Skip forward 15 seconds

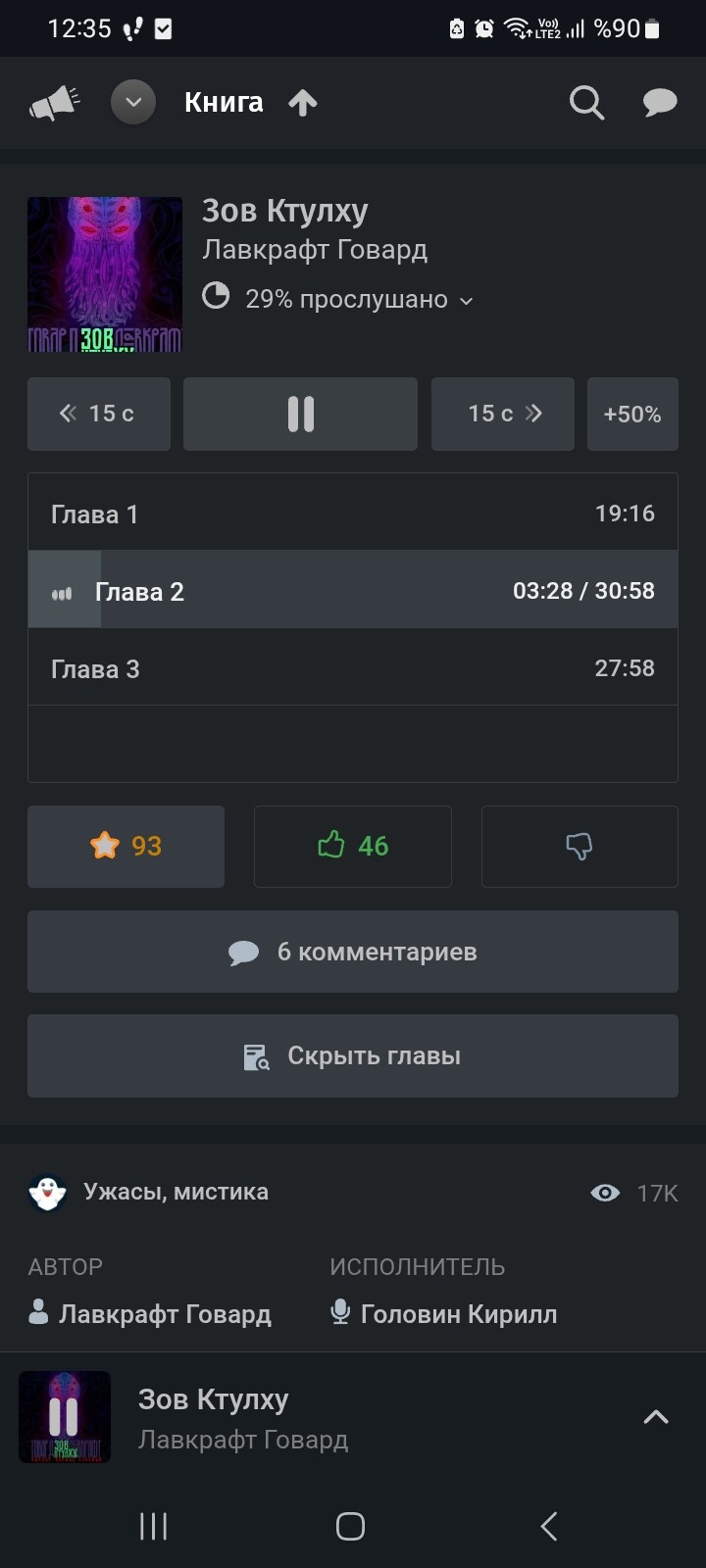pyautogui.click(x=503, y=414)
